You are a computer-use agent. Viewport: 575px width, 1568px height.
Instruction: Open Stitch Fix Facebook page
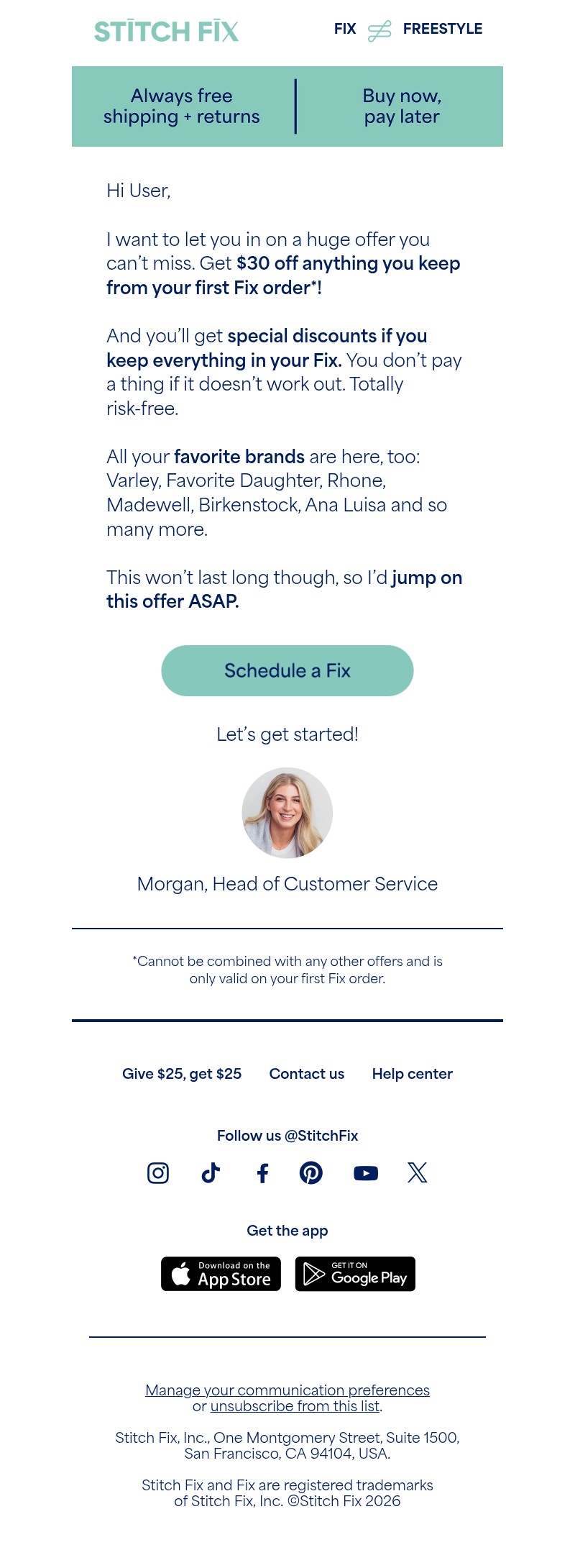tap(263, 1173)
